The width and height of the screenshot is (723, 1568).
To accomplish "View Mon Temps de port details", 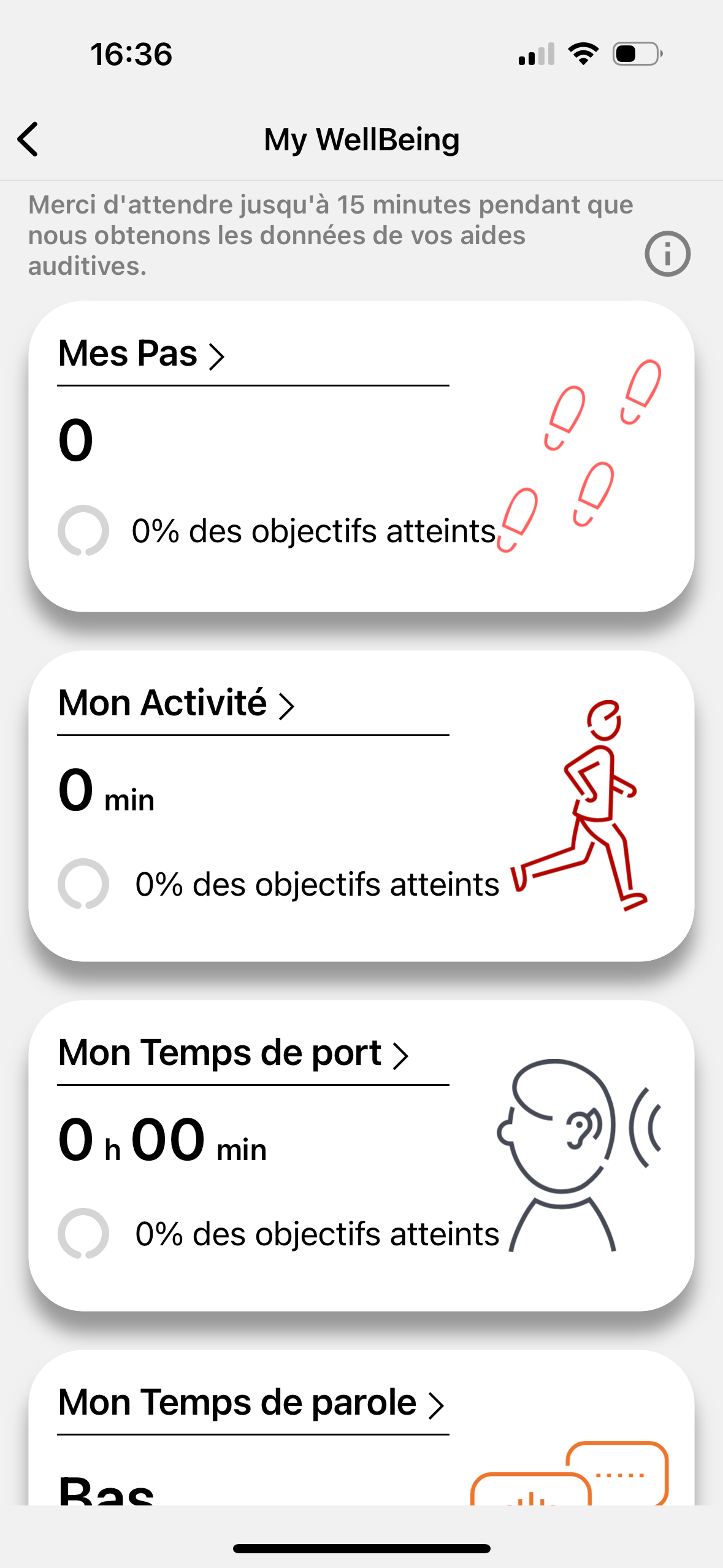I will [x=233, y=1053].
